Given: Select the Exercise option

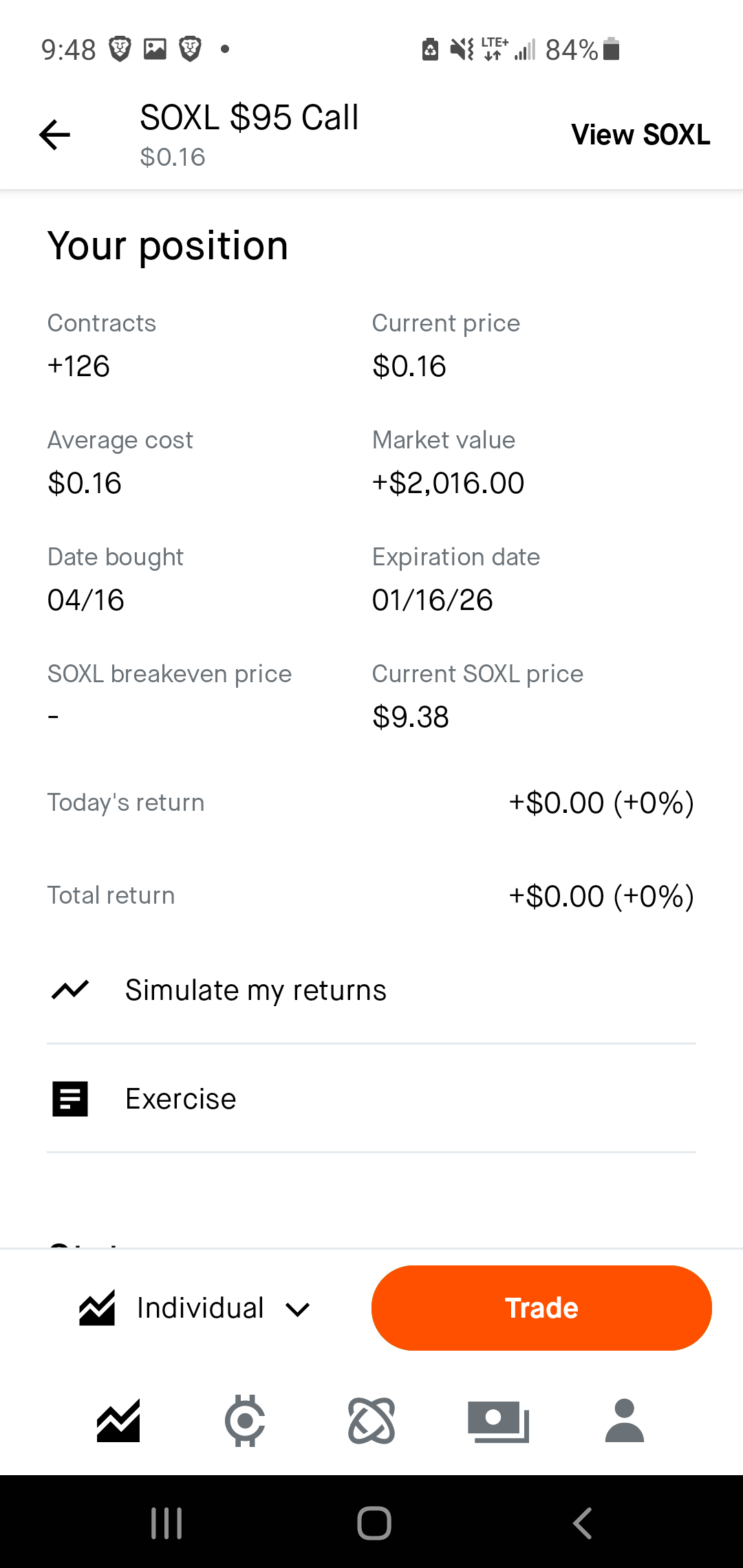Looking at the screenshot, I should click(x=180, y=1099).
